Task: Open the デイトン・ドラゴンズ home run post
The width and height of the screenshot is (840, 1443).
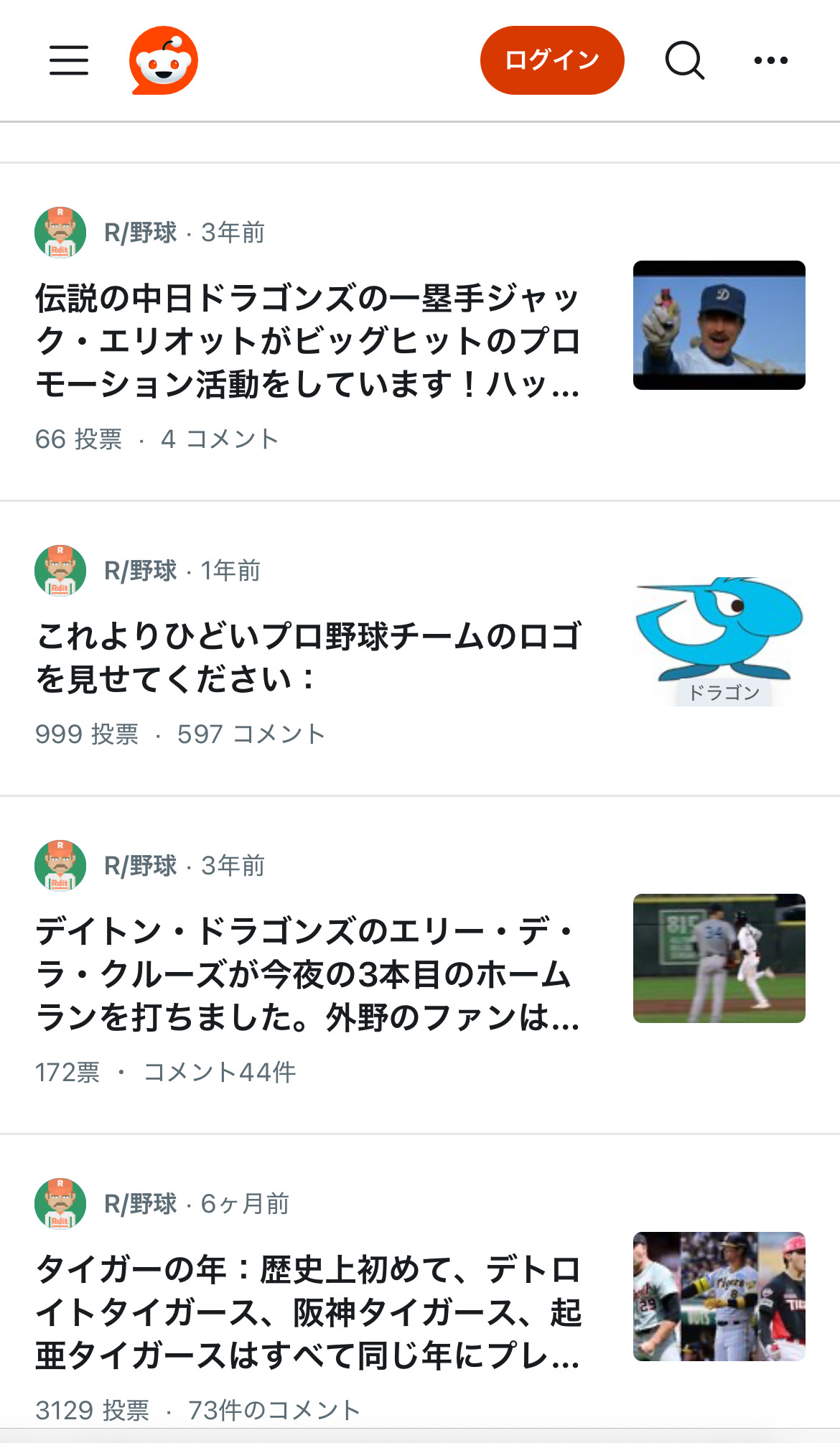Action: coord(307,974)
